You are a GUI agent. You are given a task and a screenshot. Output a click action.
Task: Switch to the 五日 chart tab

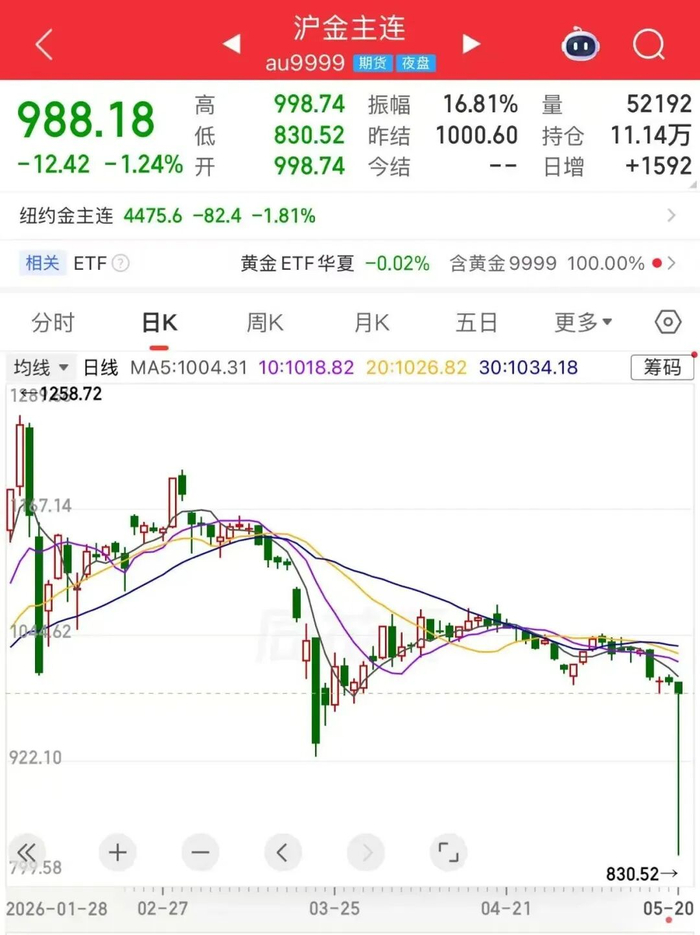(476, 323)
